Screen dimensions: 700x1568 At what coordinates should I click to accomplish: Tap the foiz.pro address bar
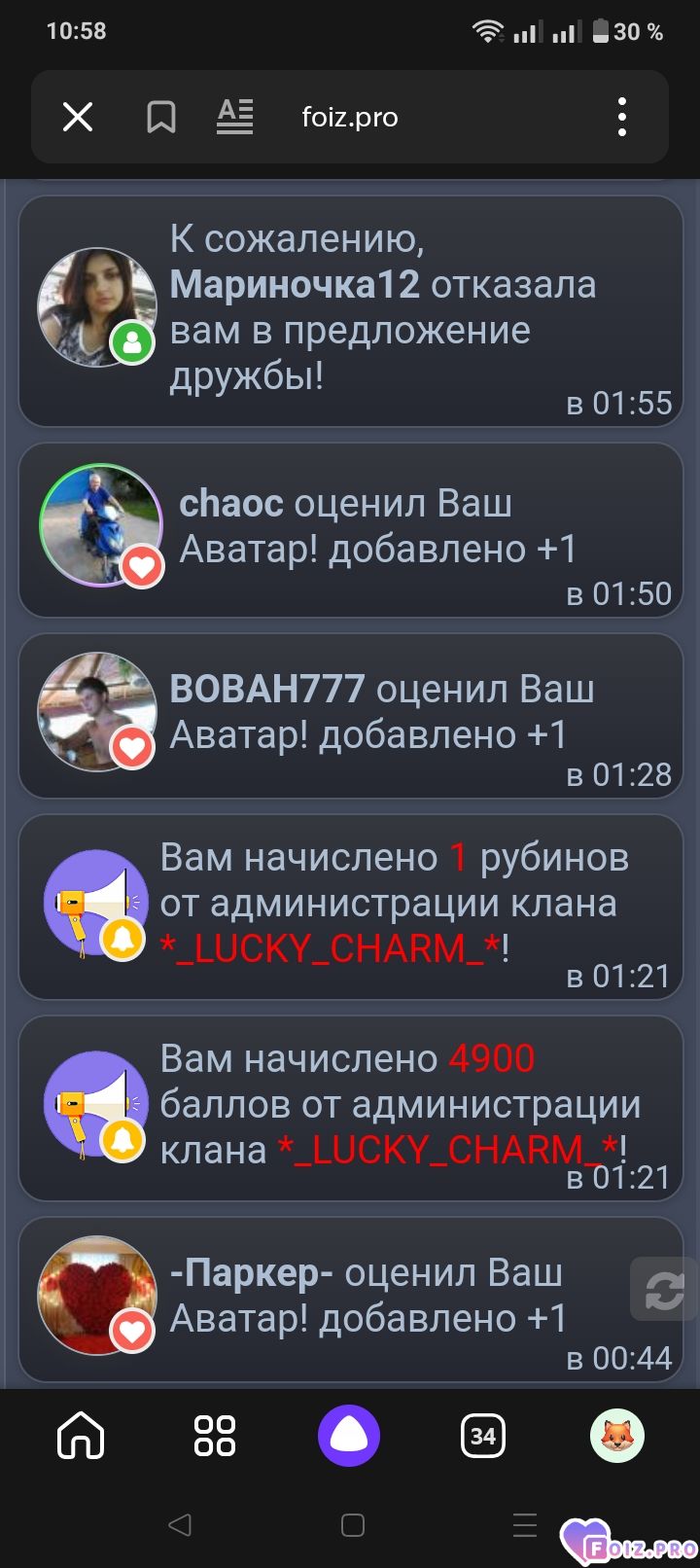click(x=350, y=118)
